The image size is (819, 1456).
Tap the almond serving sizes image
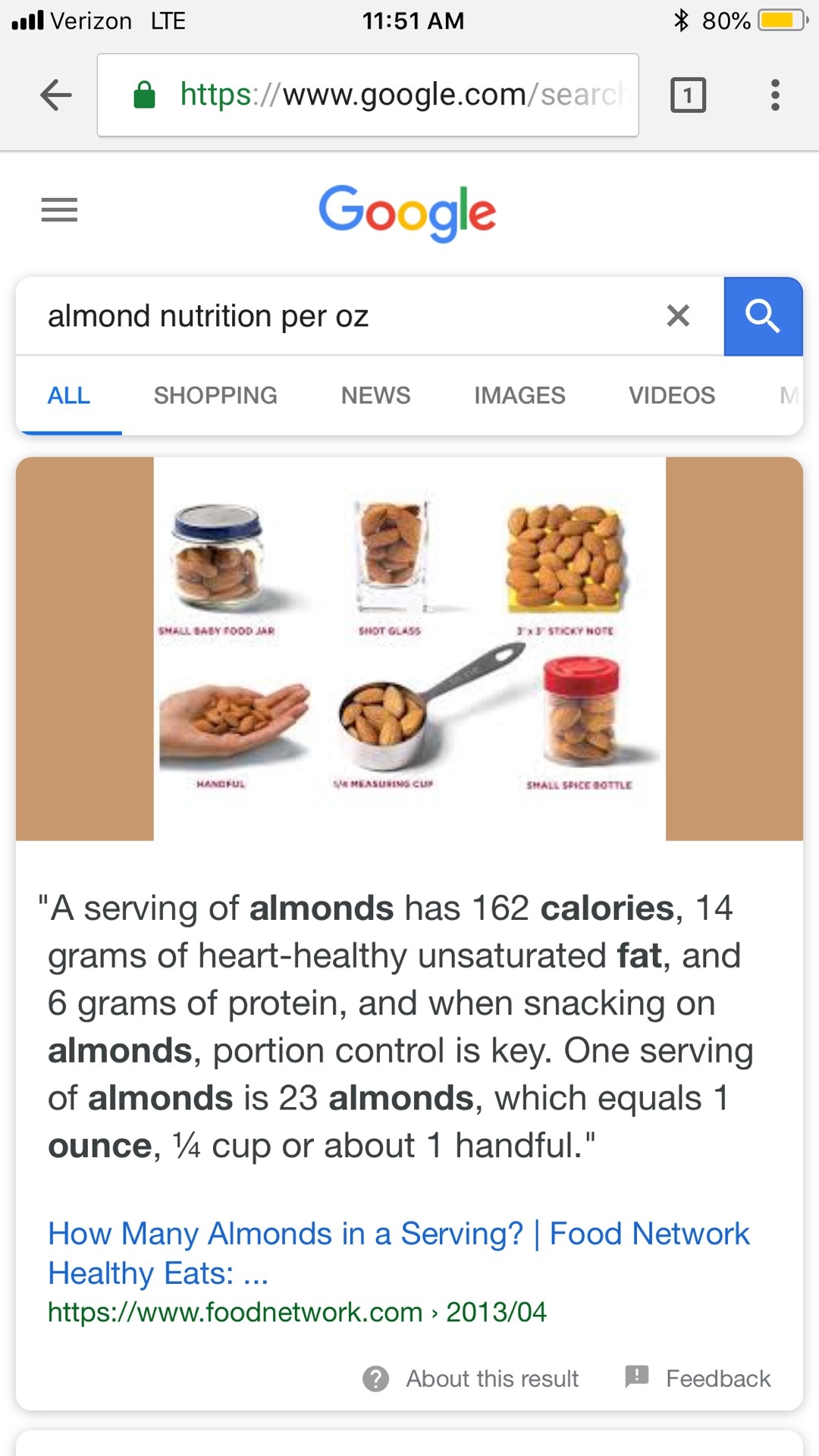(408, 648)
